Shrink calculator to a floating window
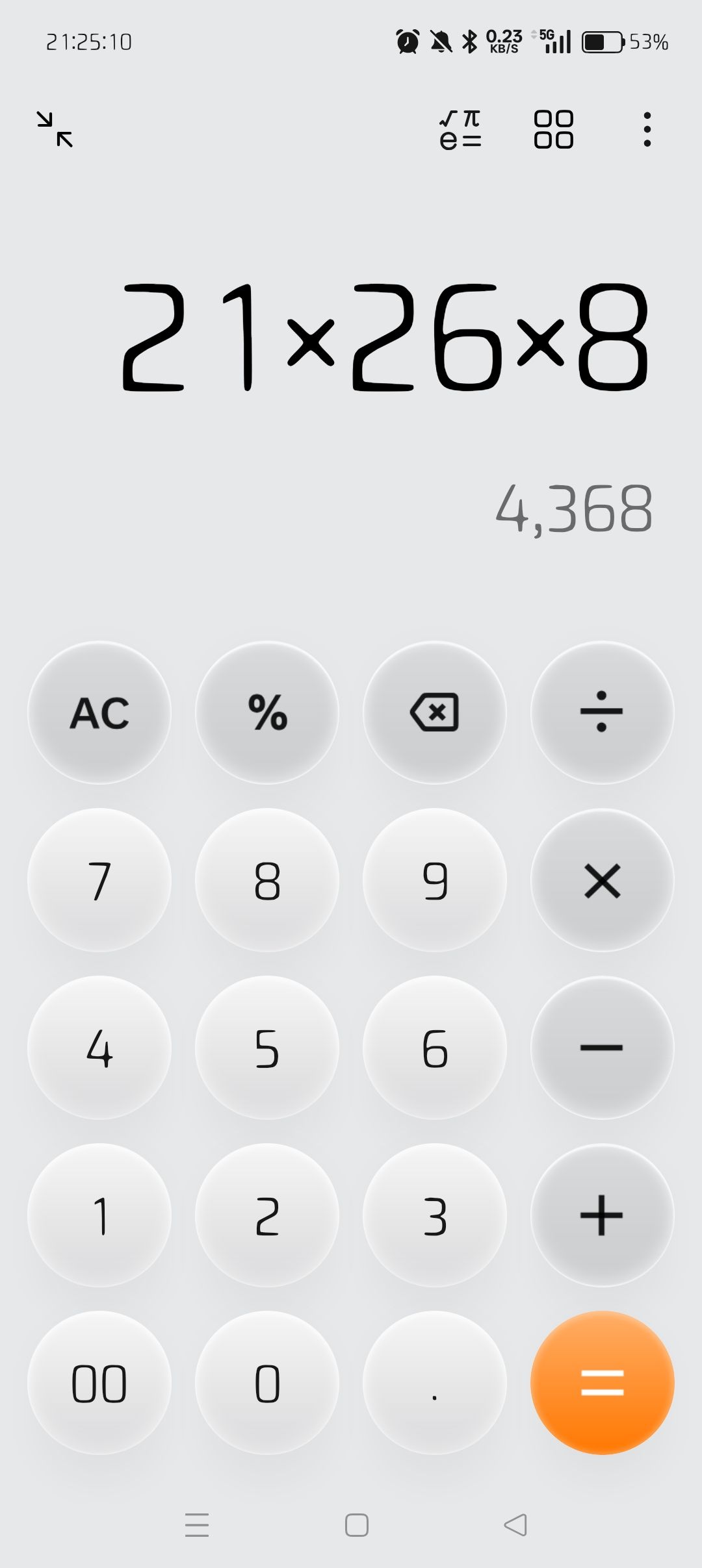Screen dimensions: 702x1568 [x=55, y=129]
